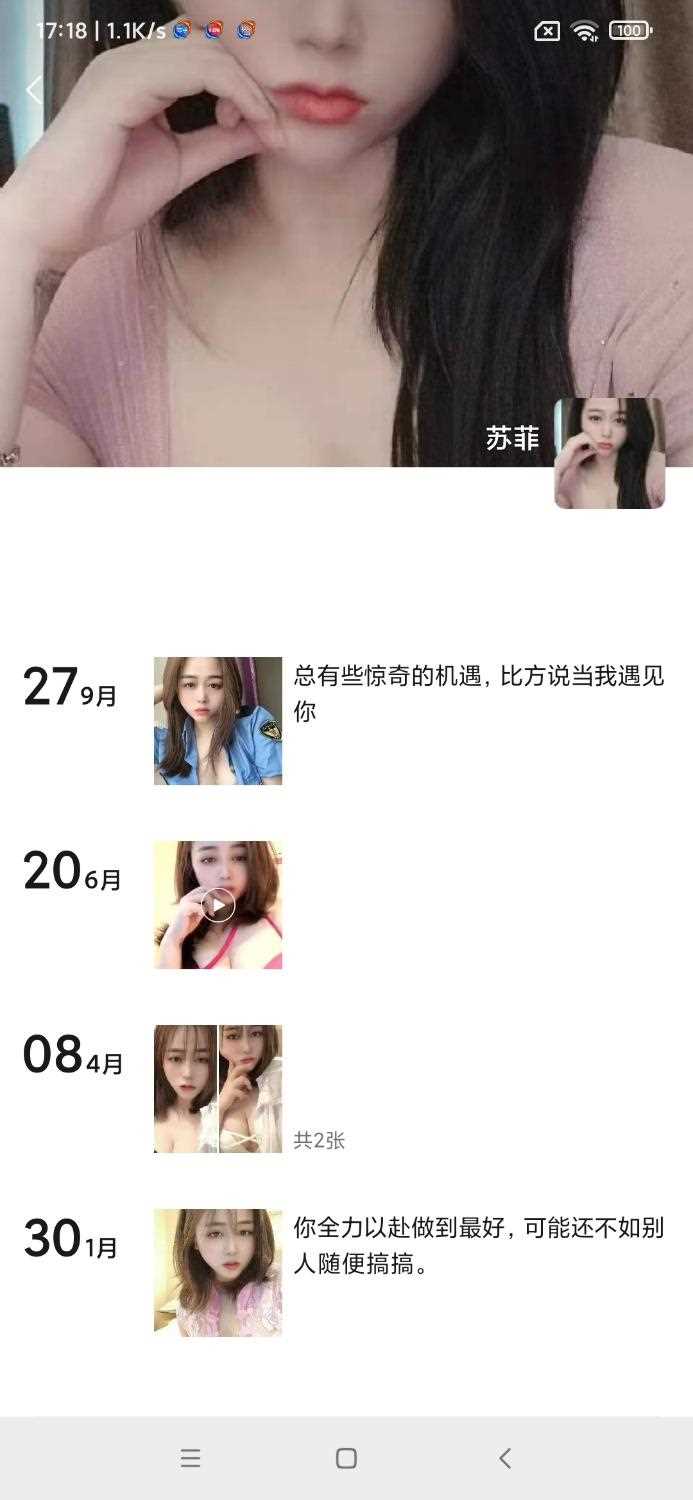Go back using the top-left arrow
Viewport: 693px width, 1500px height.
34,90
